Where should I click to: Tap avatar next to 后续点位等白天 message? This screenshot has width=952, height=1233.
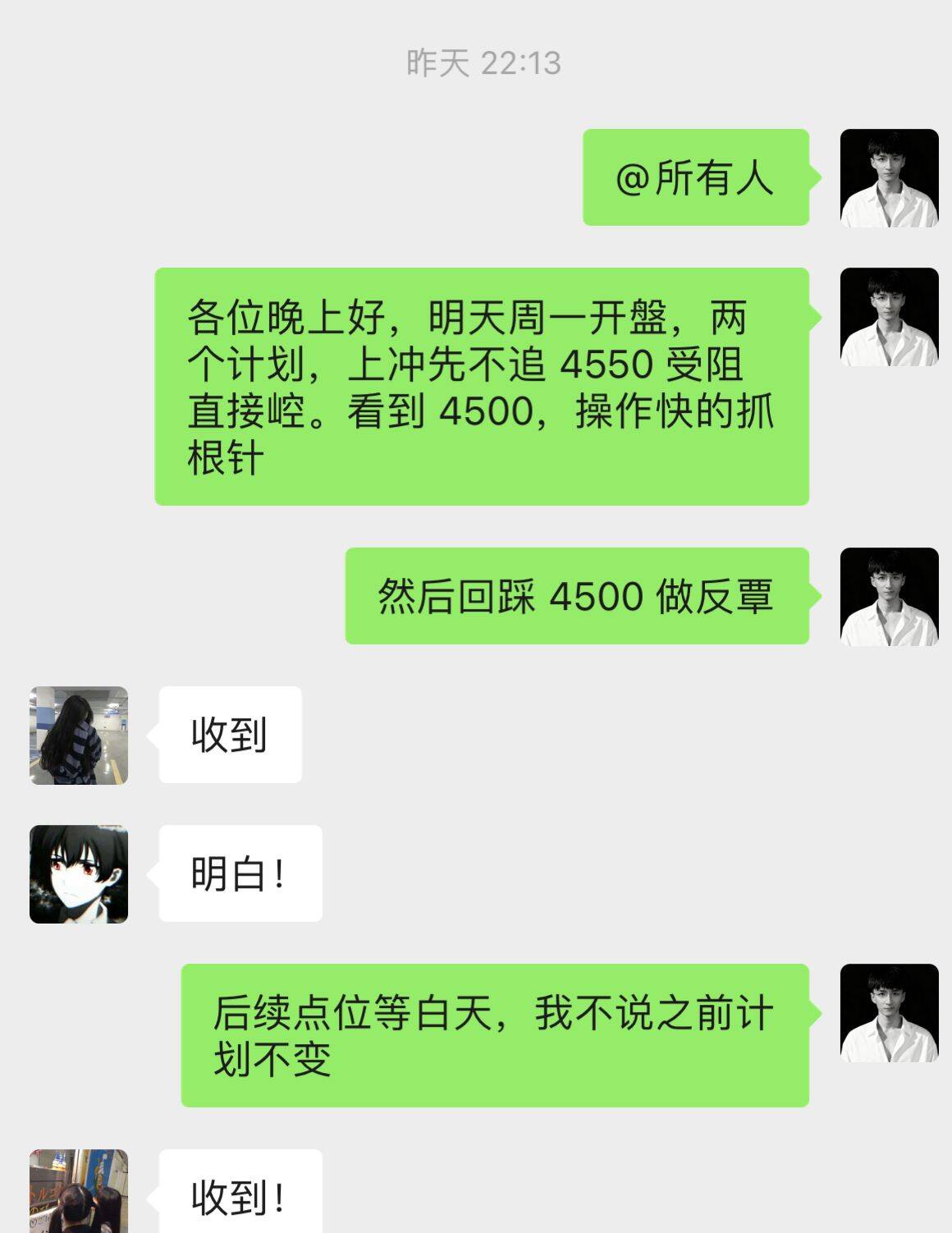pos(889,1012)
